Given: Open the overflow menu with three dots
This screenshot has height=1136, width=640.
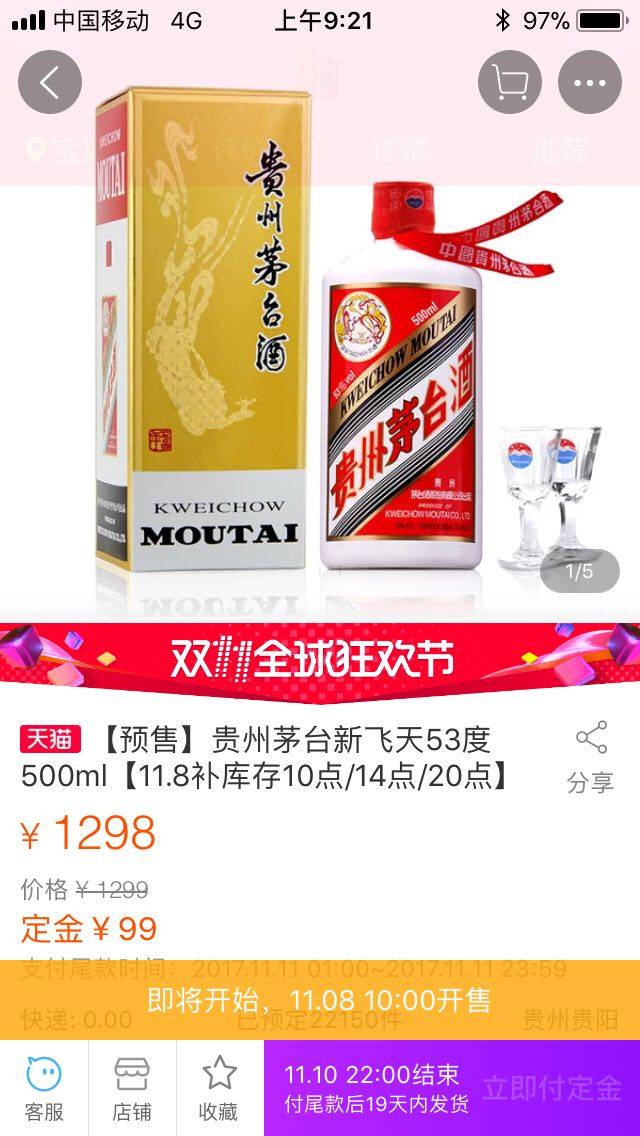Looking at the screenshot, I should click(x=590, y=82).
